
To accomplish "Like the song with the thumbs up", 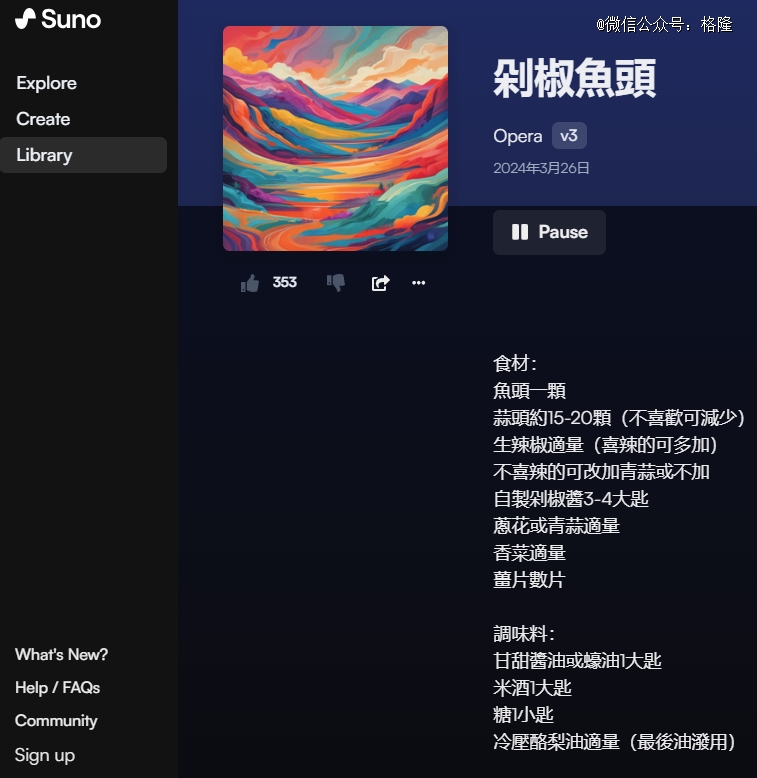I will click(x=250, y=283).
